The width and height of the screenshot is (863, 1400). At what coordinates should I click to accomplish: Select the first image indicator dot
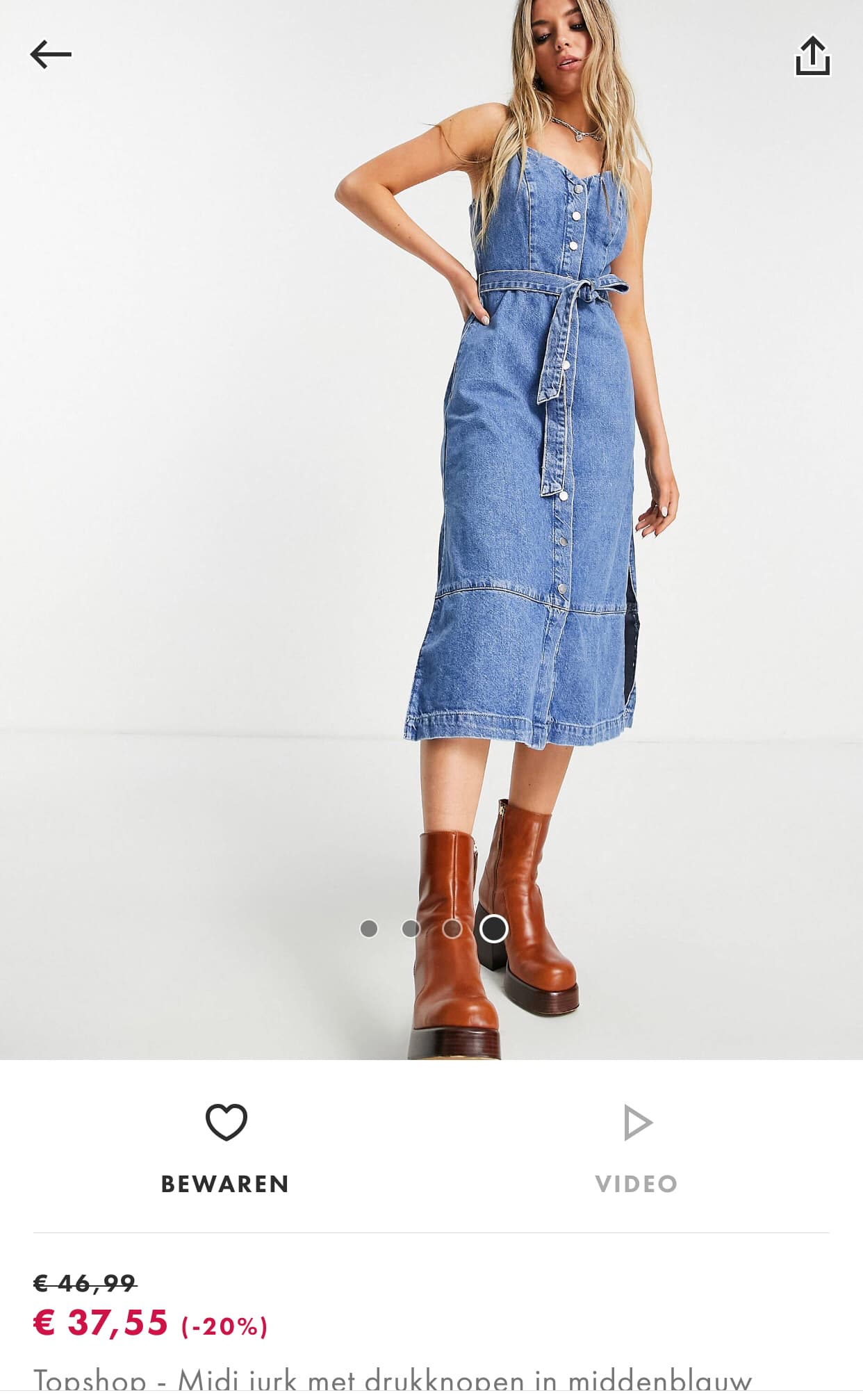[369, 929]
